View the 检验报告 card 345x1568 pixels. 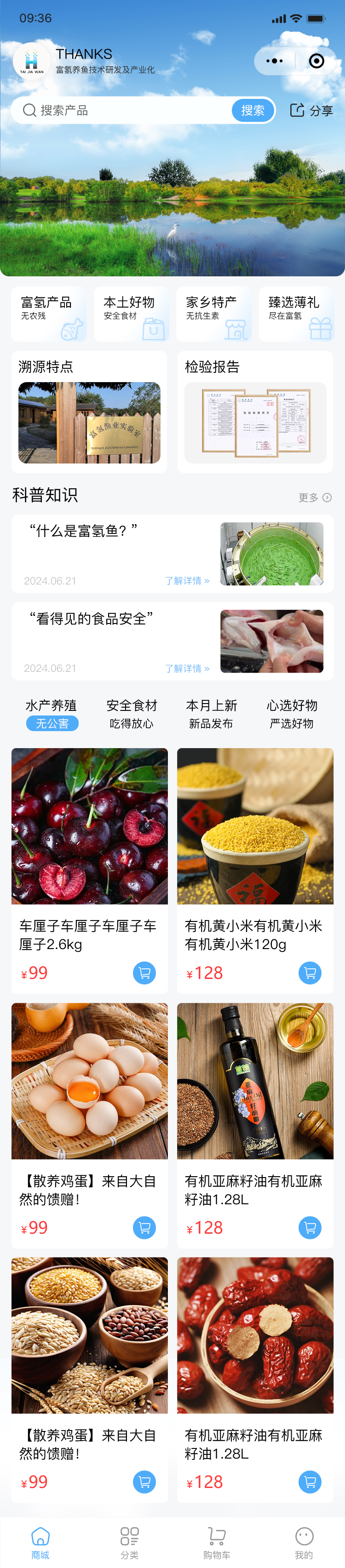click(x=255, y=412)
